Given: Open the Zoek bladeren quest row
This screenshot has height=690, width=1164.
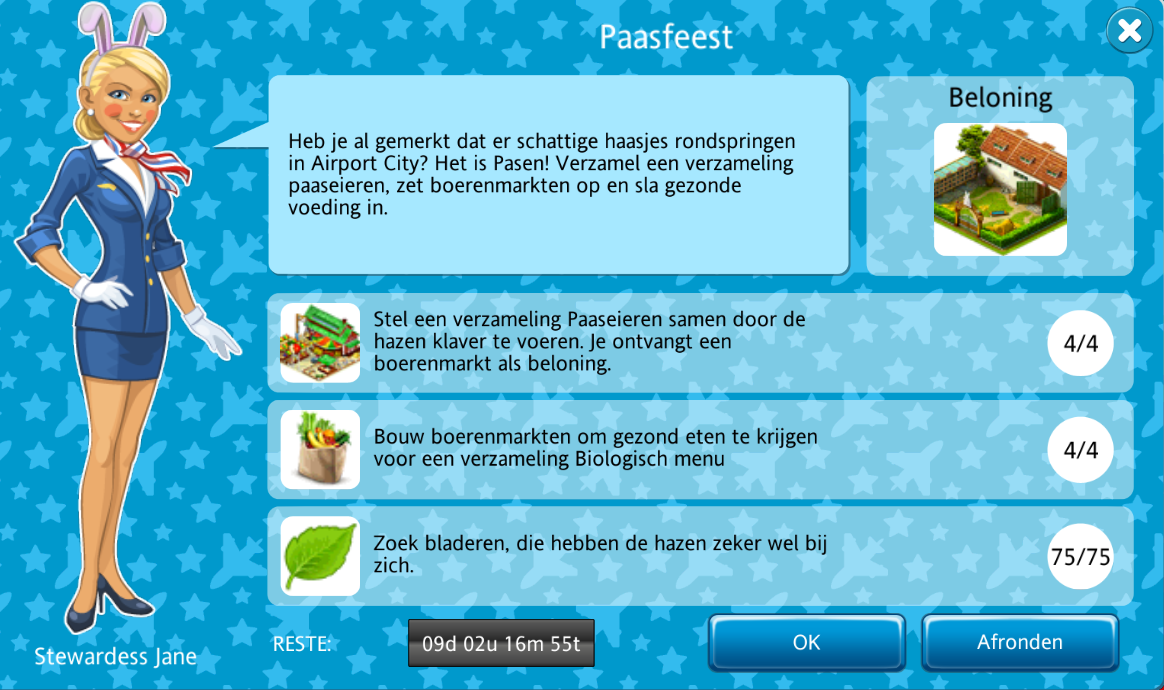Looking at the screenshot, I should click(700, 556).
